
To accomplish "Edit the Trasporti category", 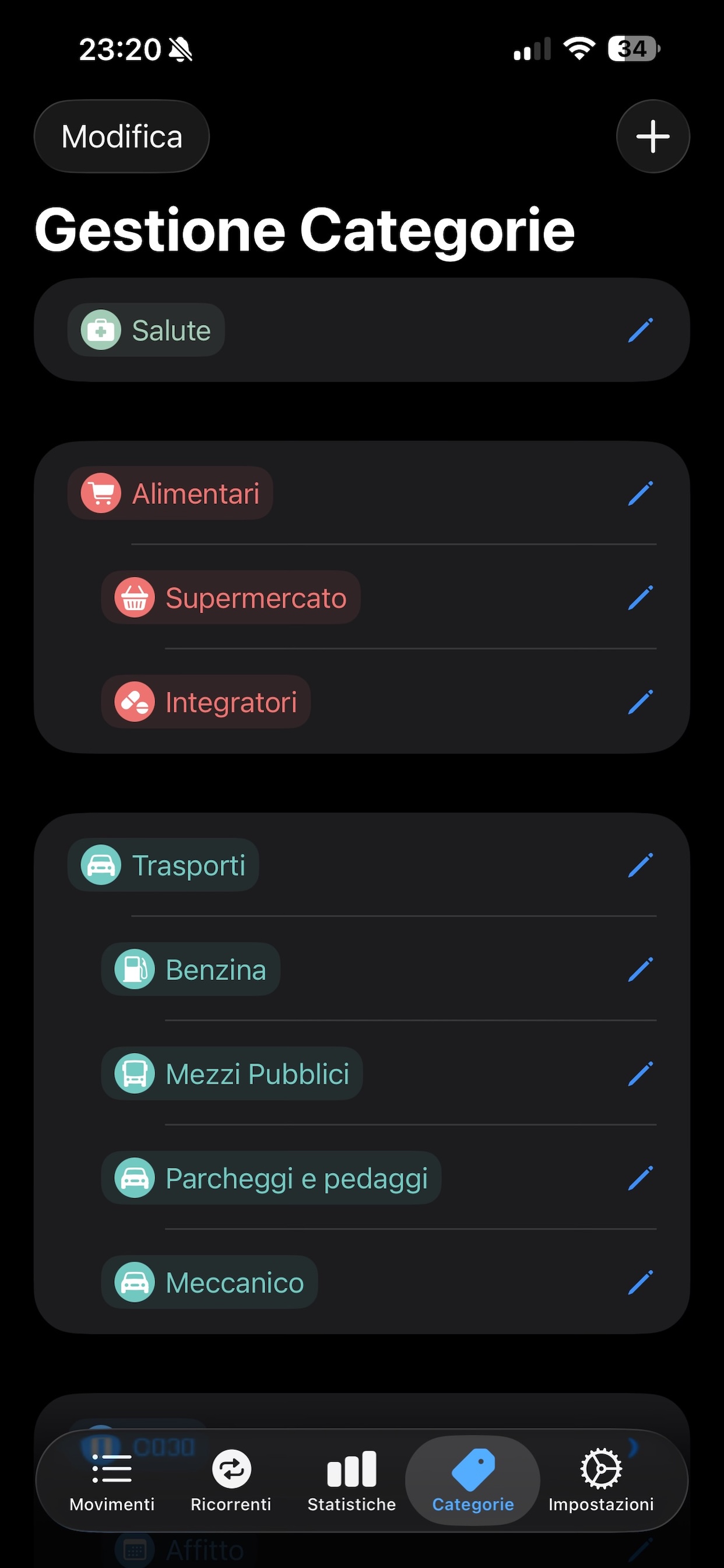I will pos(641,864).
